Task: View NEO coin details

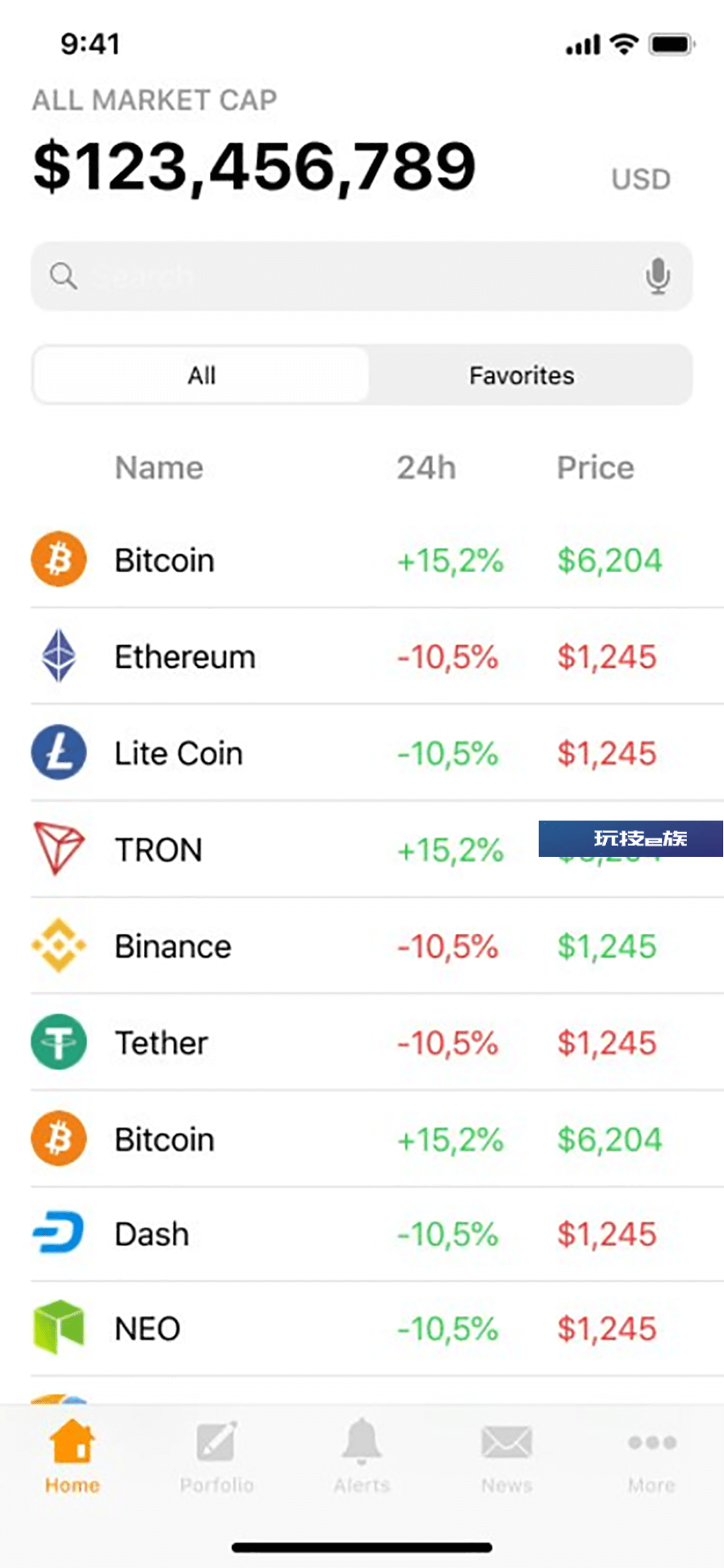Action: (x=377, y=1328)
